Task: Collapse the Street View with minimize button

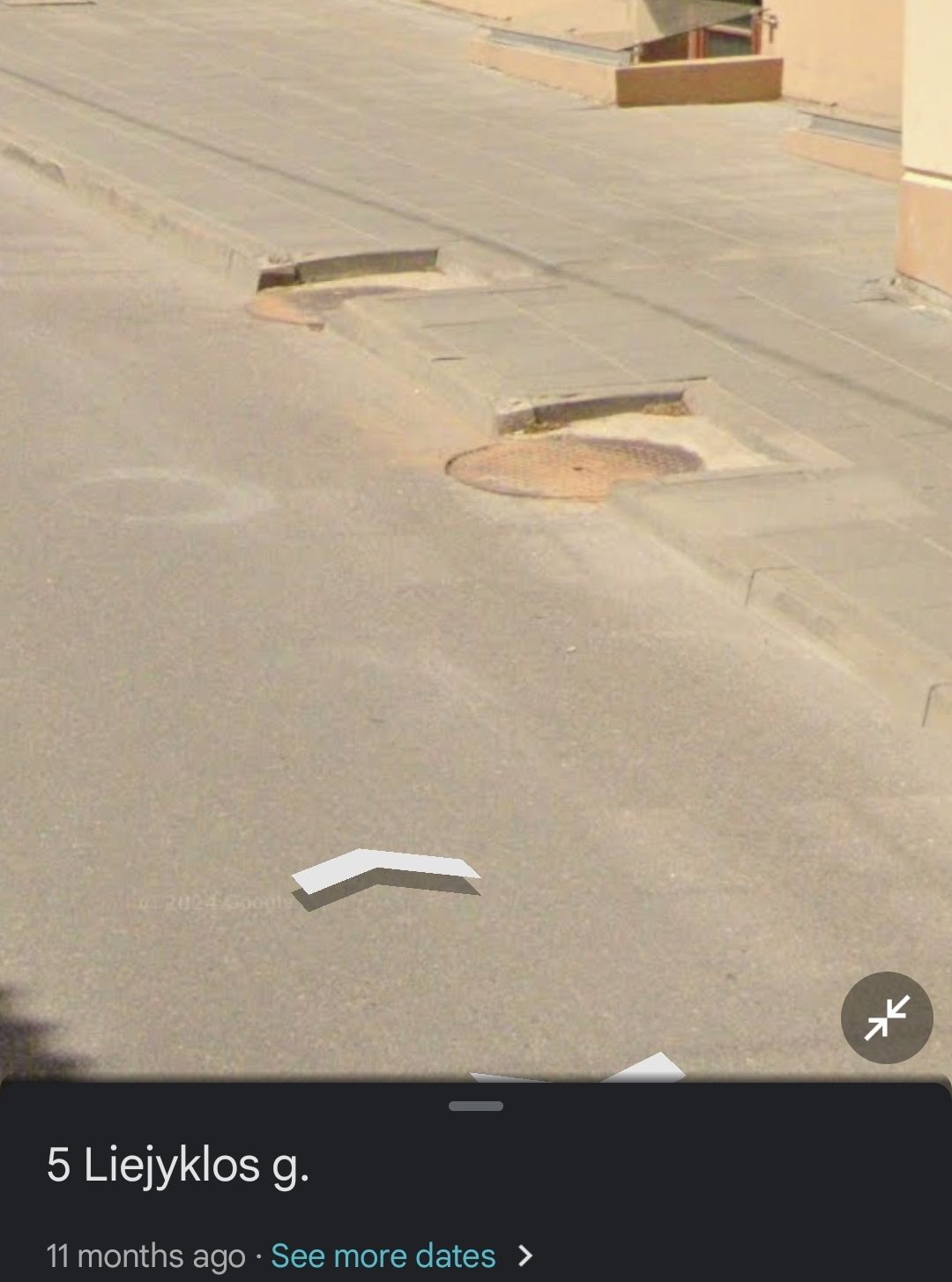Action: click(887, 1017)
